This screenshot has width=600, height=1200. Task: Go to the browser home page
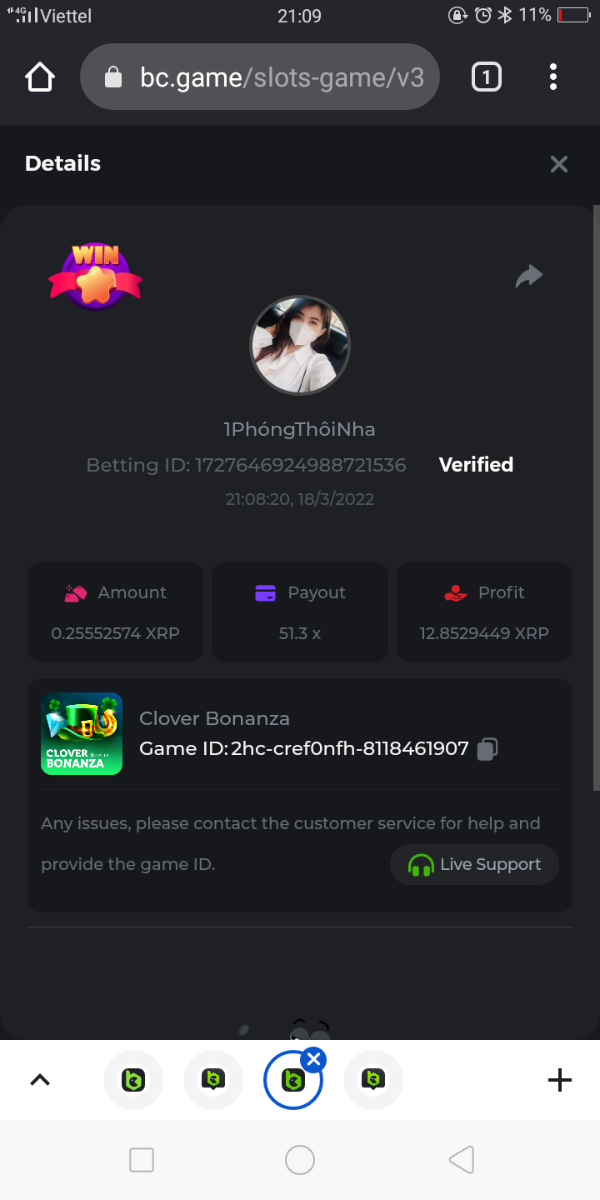tap(40, 77)
